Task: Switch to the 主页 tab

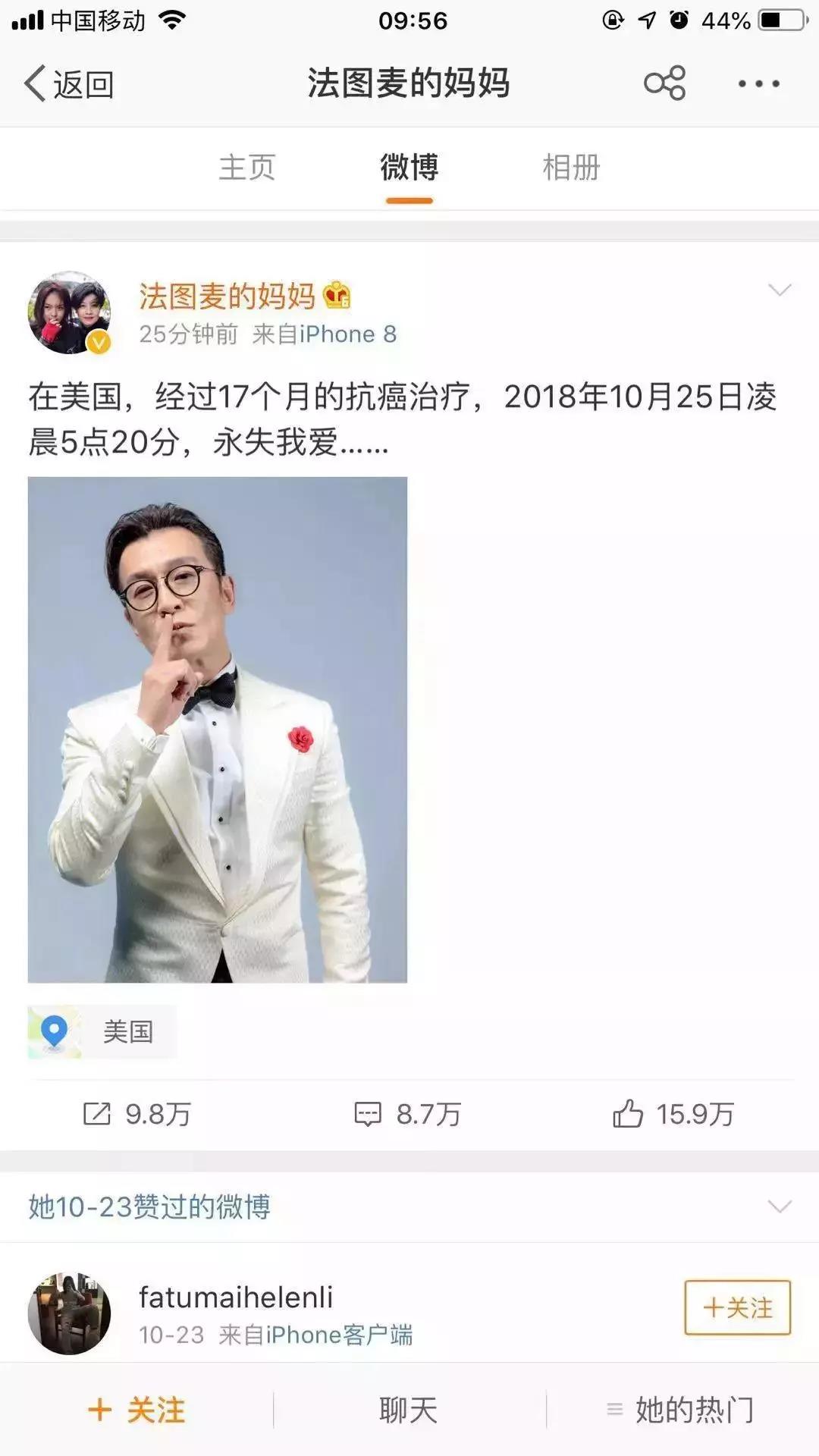Action: tap(247, 167)
